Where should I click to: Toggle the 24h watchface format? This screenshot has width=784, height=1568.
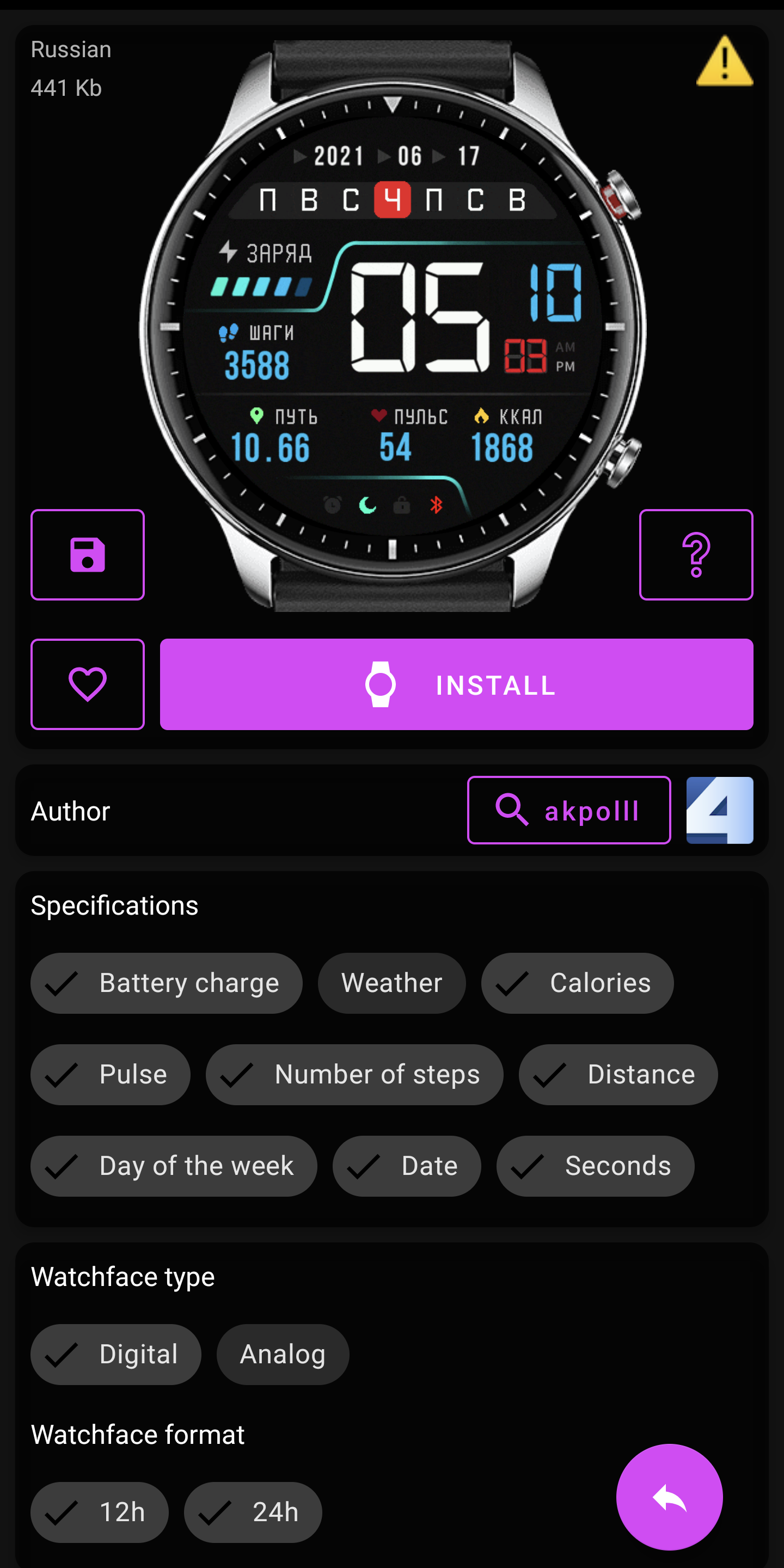coord(253,1512)
